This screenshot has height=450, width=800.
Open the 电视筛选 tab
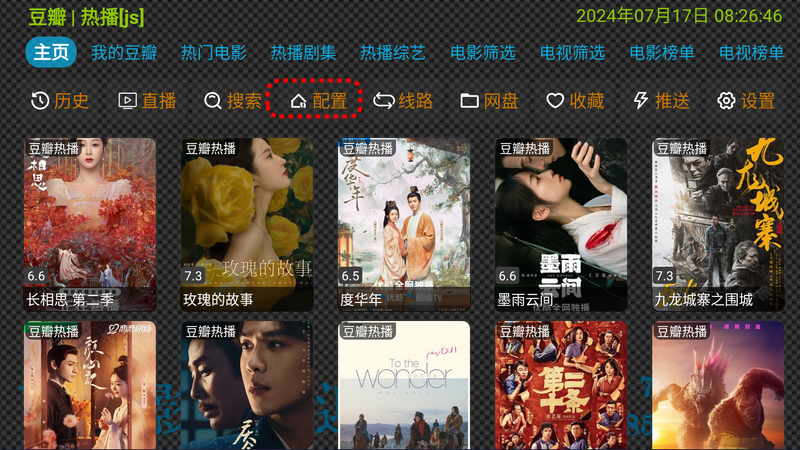point(573,53)
